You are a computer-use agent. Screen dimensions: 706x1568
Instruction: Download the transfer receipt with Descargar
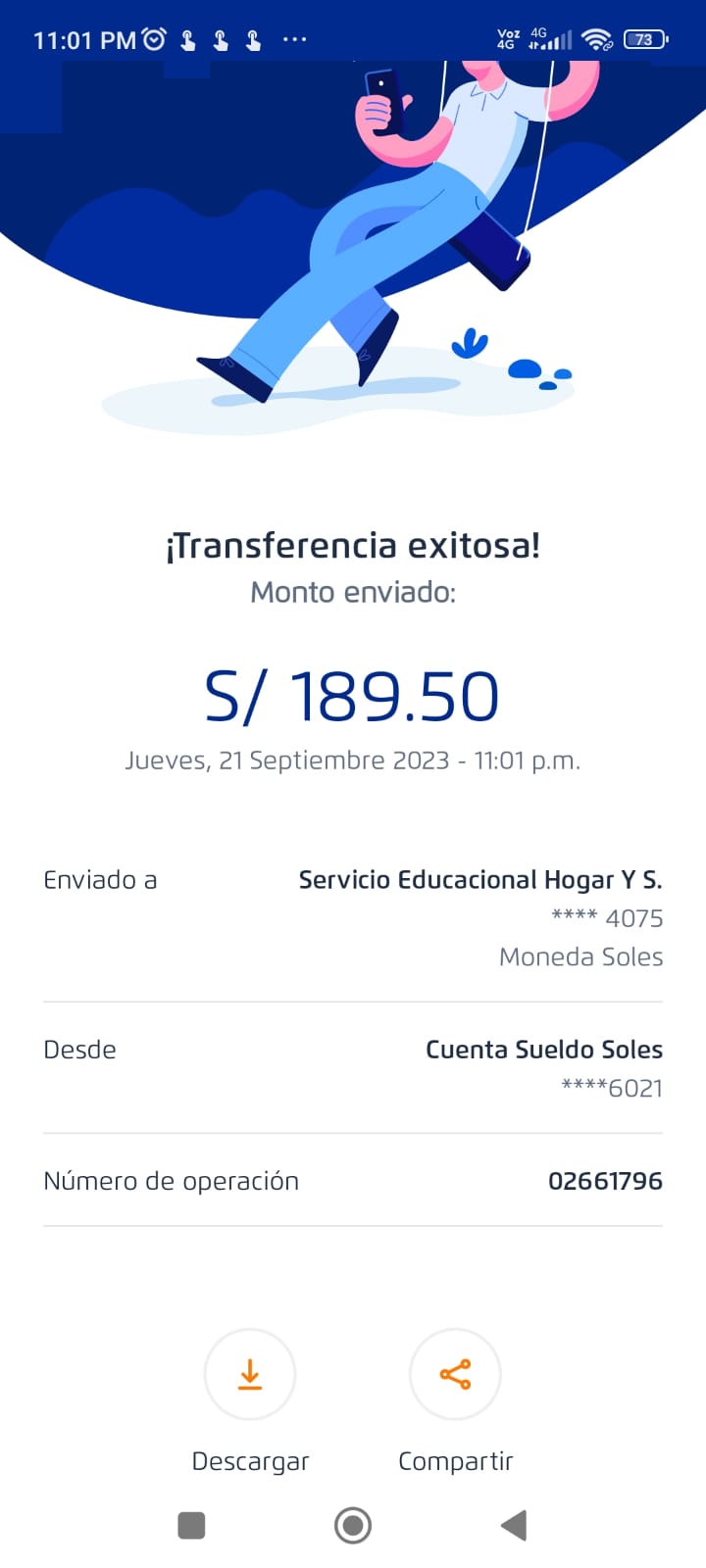(x=250, y=1374)
